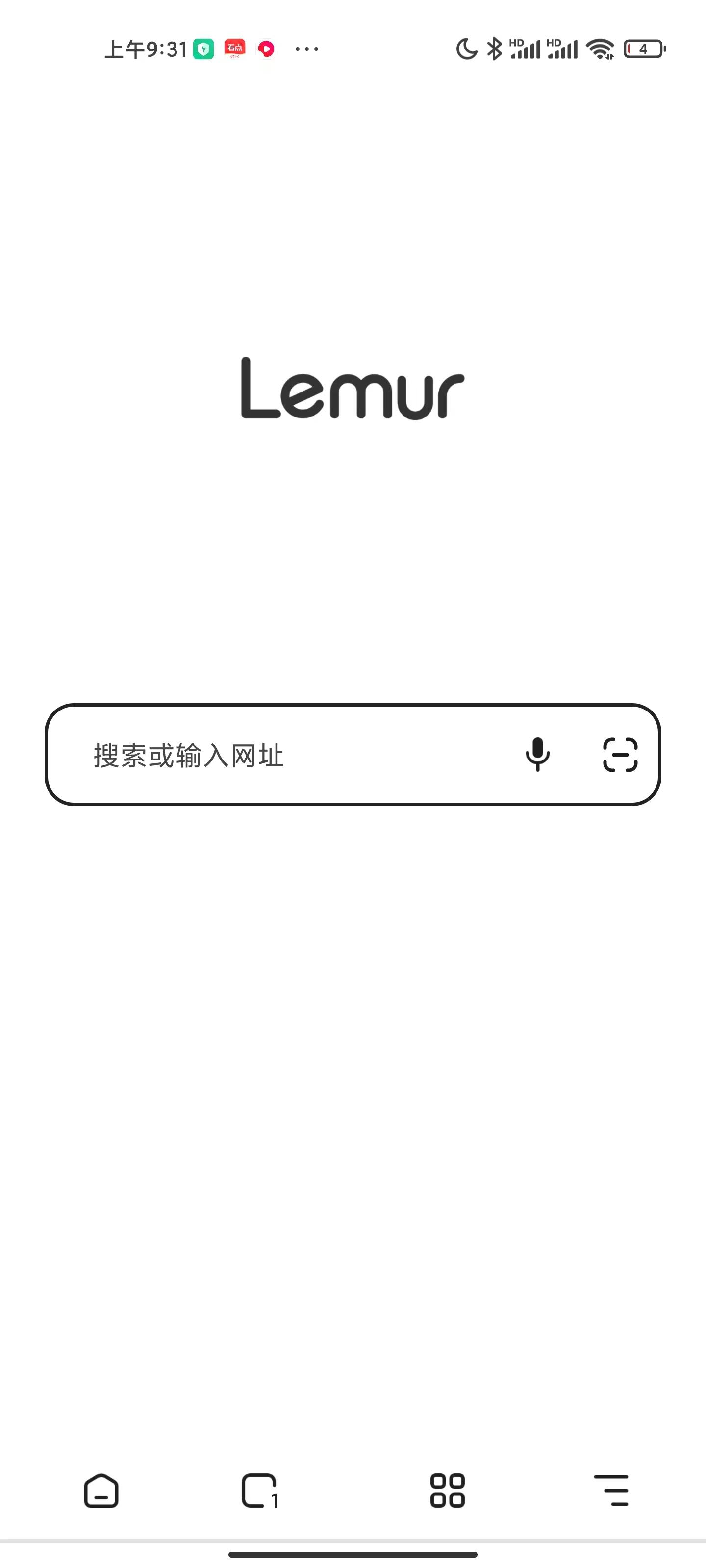Screen dimensions: 706x1568
Task: Open the tab switcher showing 1 tab
Action: pyautogui.click(x=260, y=1491)
